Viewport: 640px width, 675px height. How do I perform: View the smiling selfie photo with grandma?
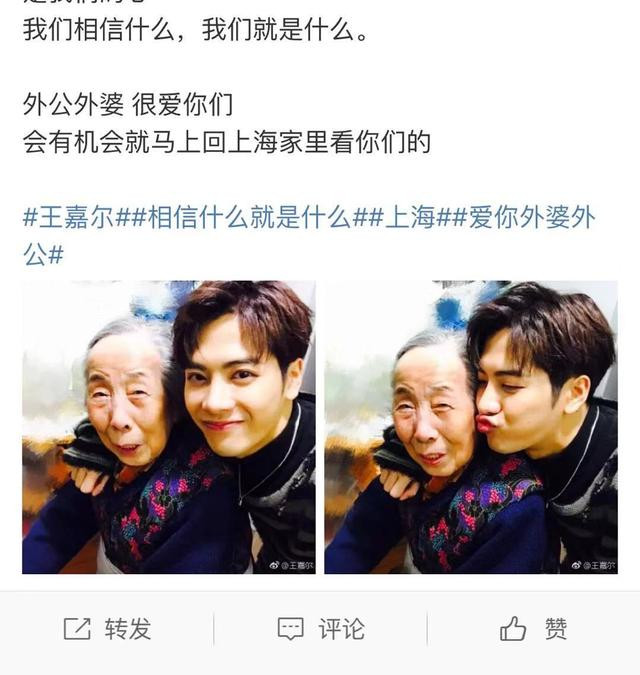(169, 427)
